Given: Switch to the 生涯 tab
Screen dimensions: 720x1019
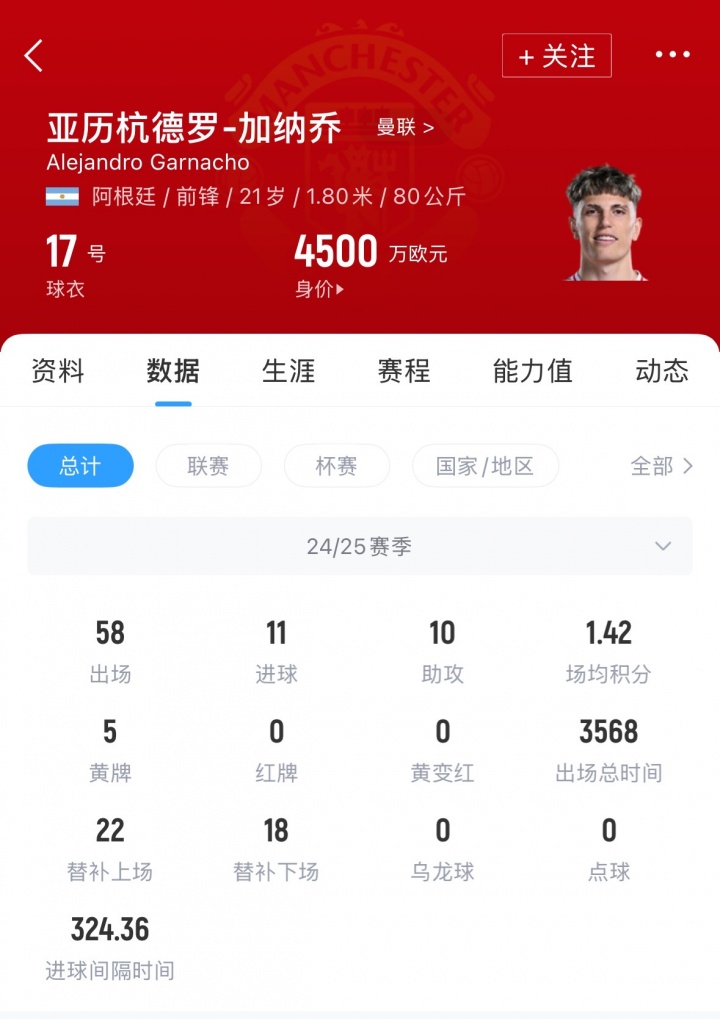Looking at the screenshot, I should (288, 371).
